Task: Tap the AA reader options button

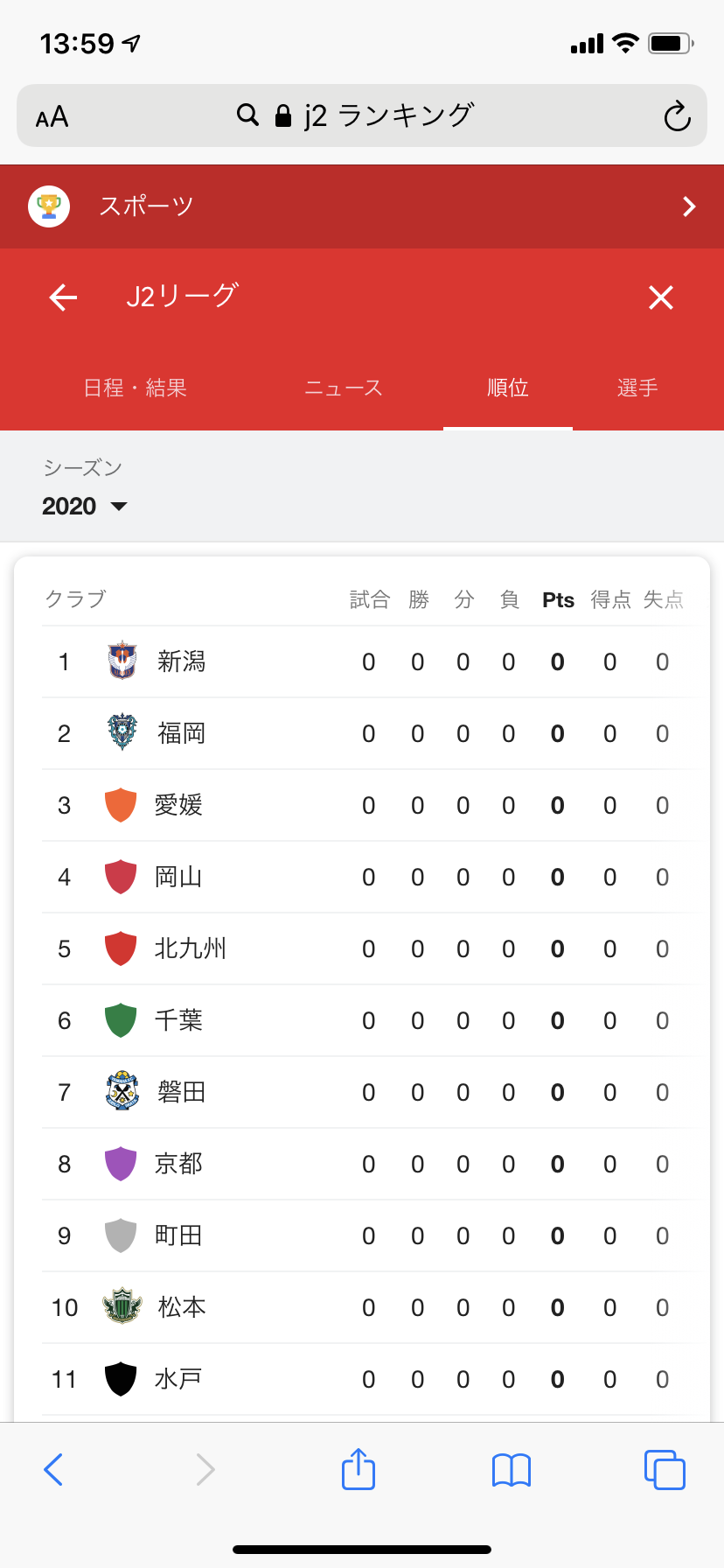Action: click(52, 116)
